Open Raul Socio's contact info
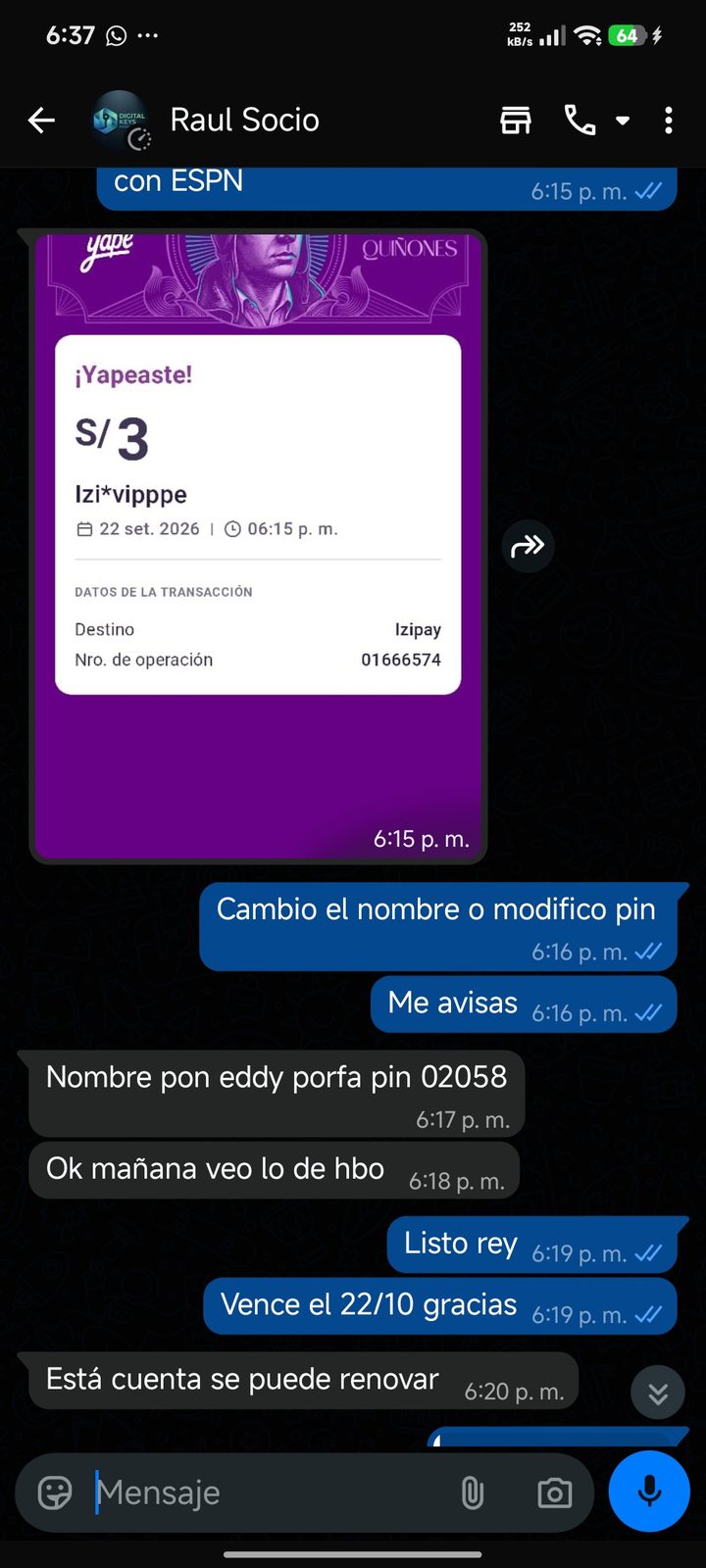This screenshot has height=1568, width=706. (x=244, y=120)
